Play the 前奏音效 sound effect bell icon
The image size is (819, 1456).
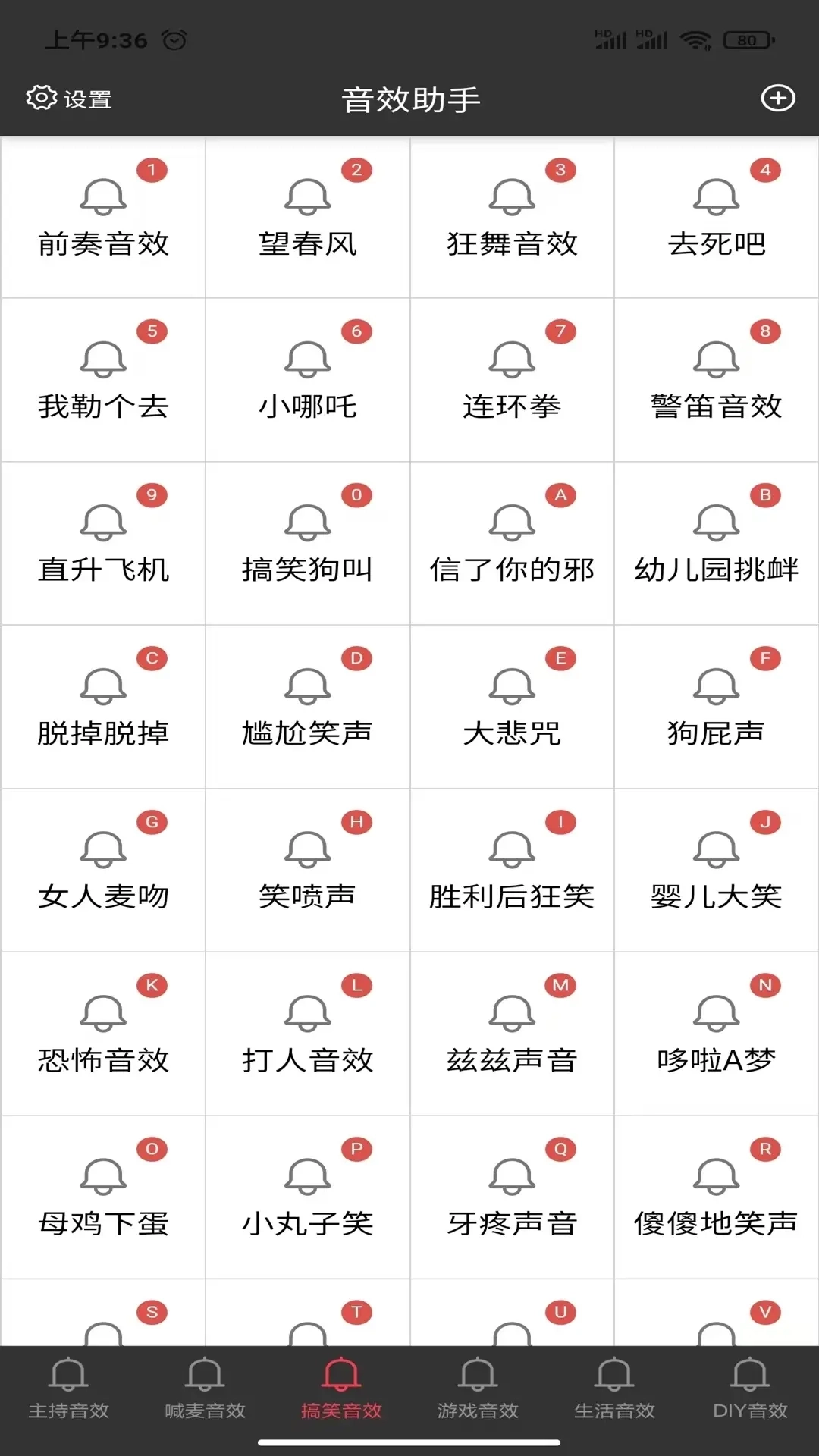coord(102,199)
